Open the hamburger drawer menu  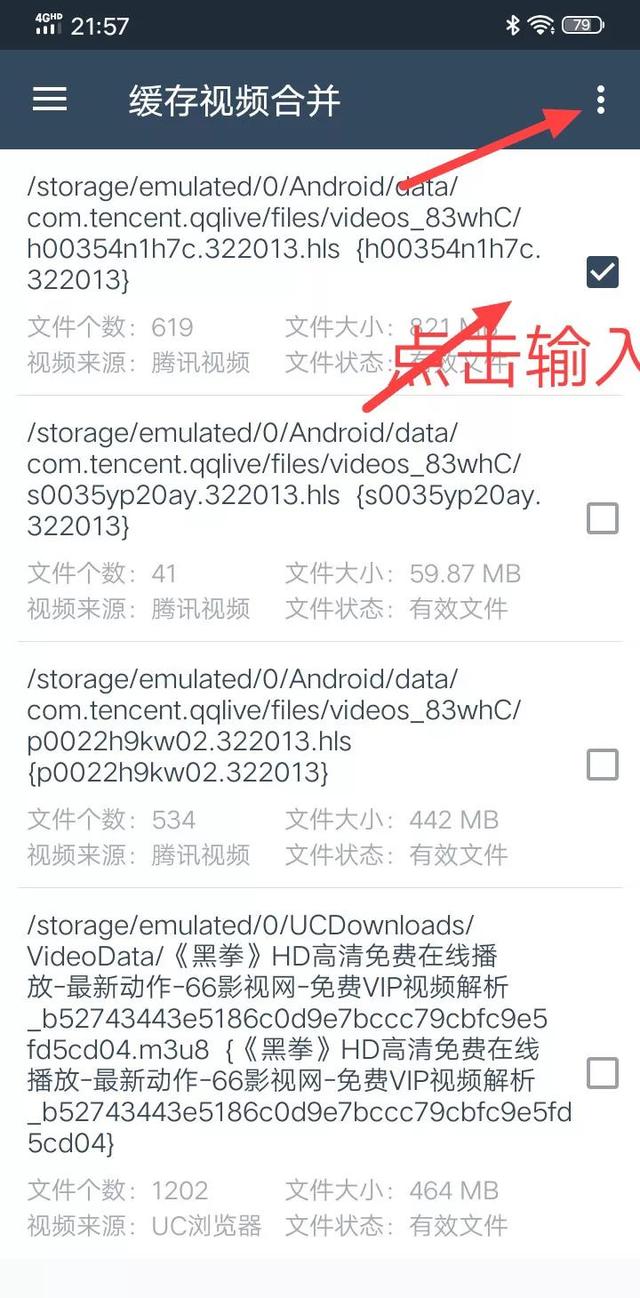click(x=49, y=99)
